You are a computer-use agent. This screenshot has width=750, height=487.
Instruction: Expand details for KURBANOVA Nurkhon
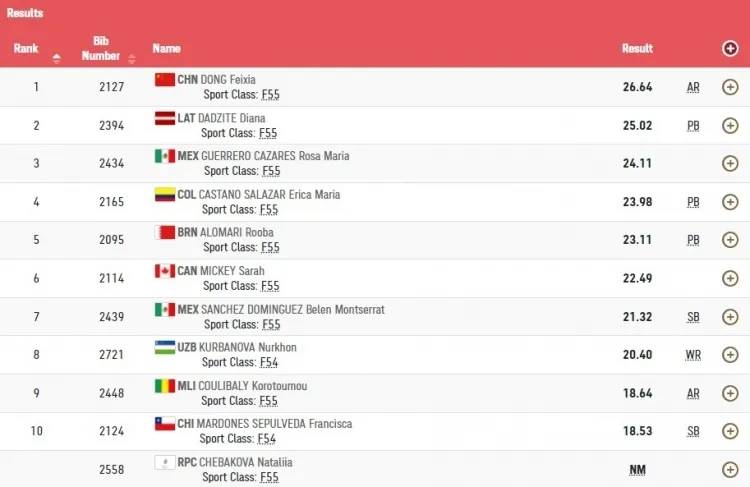point(730,355)
